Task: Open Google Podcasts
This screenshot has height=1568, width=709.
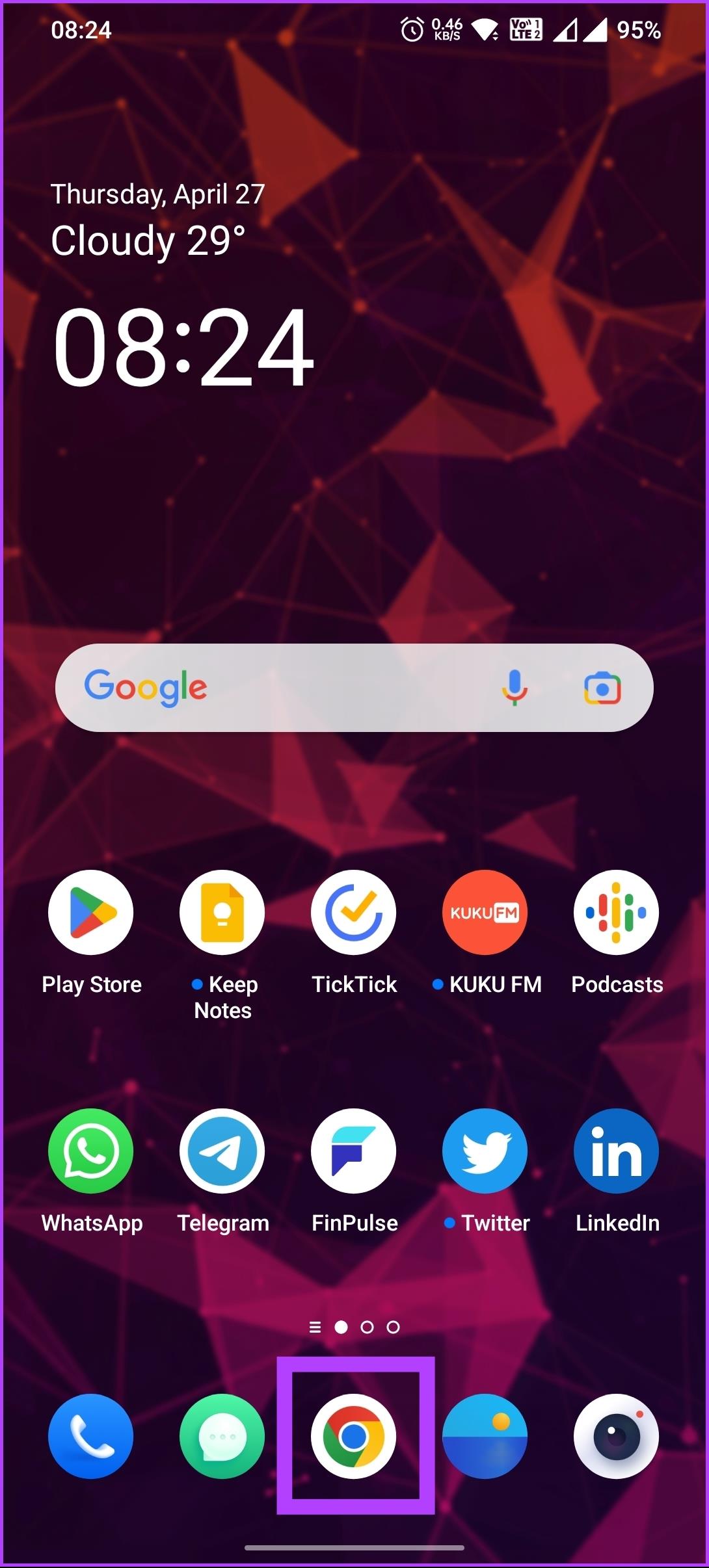Action: (616, 913)
